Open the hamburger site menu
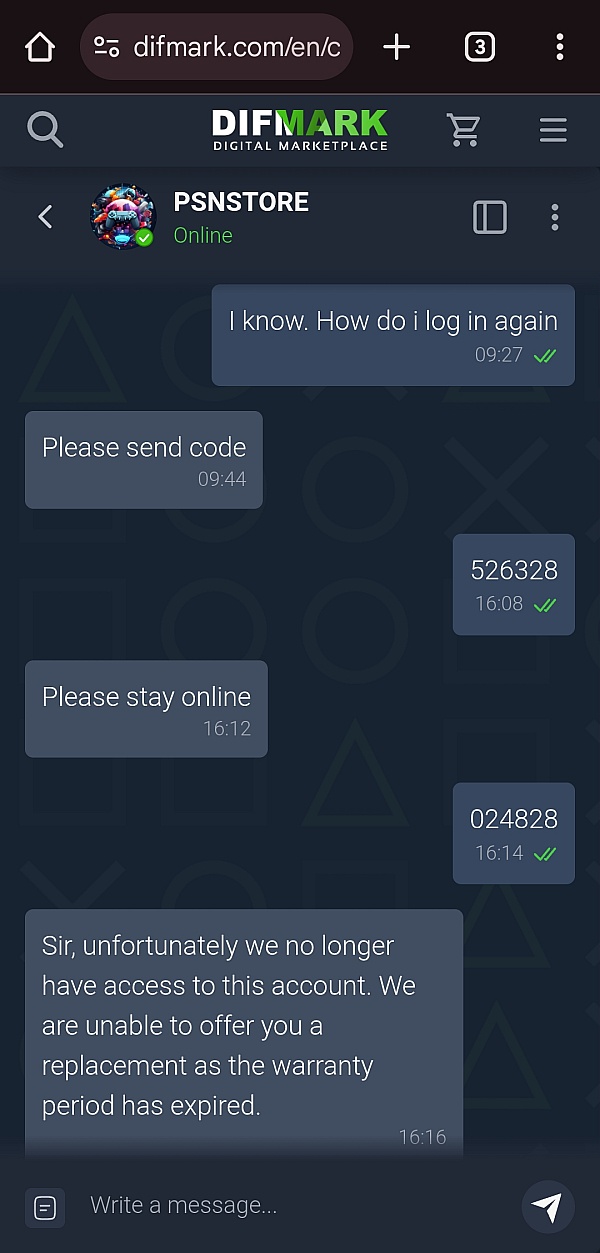Screen dimensions: 600x1253 pos(553,129)
